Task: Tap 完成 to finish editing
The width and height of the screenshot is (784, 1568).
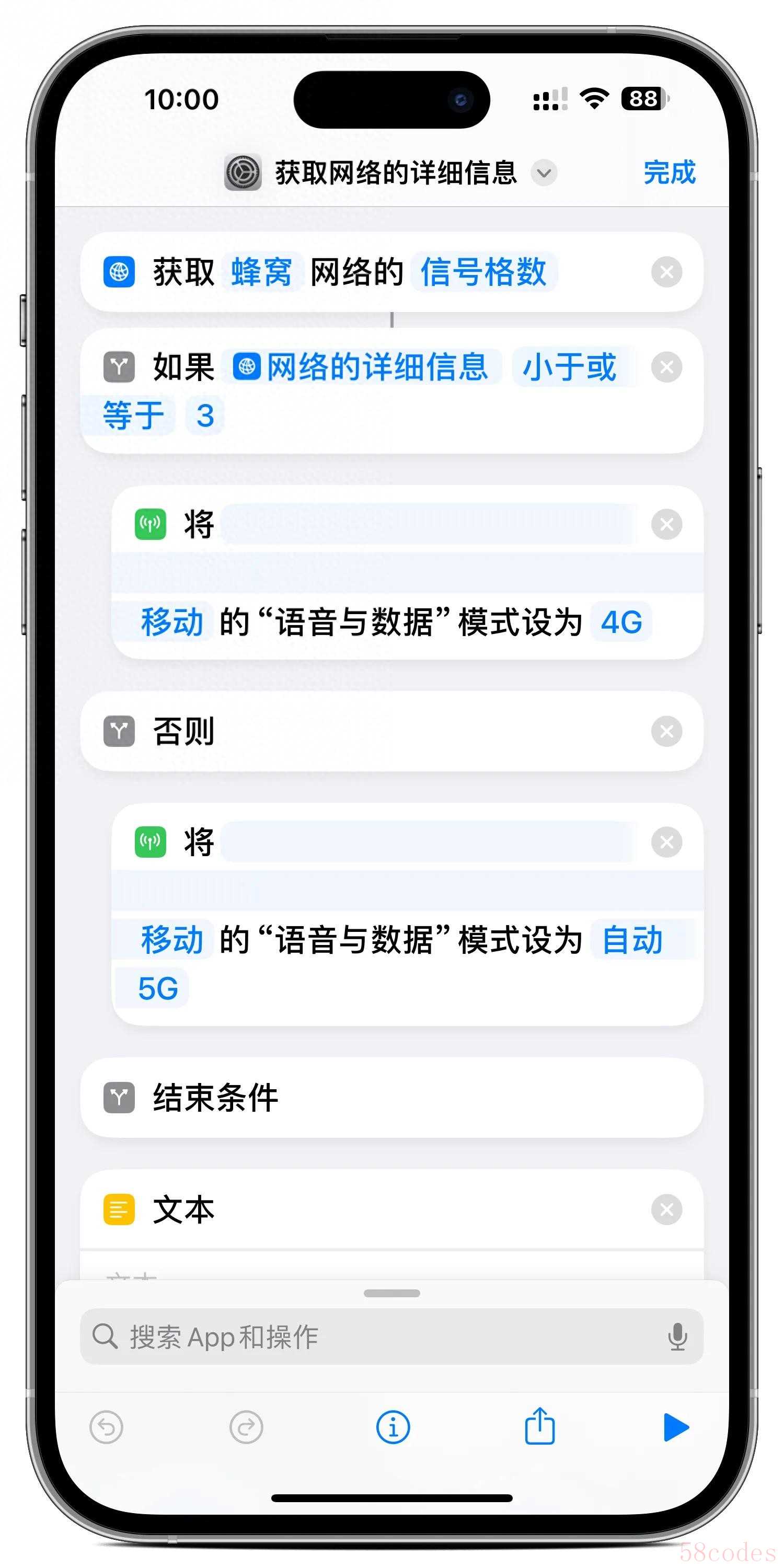Action: point(669,172)
